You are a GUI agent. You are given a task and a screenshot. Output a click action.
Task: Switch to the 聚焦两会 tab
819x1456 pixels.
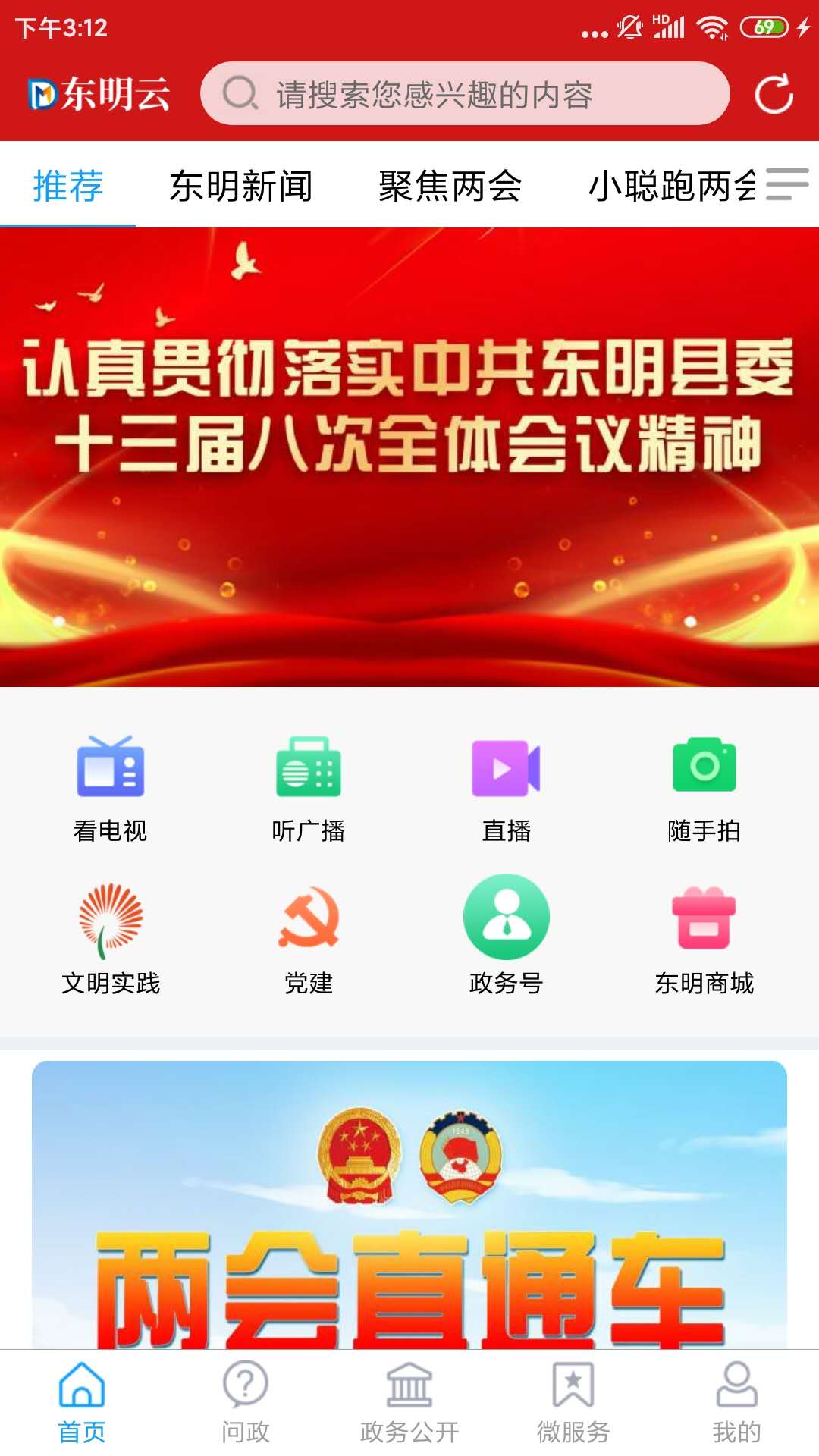pos(449,186)
